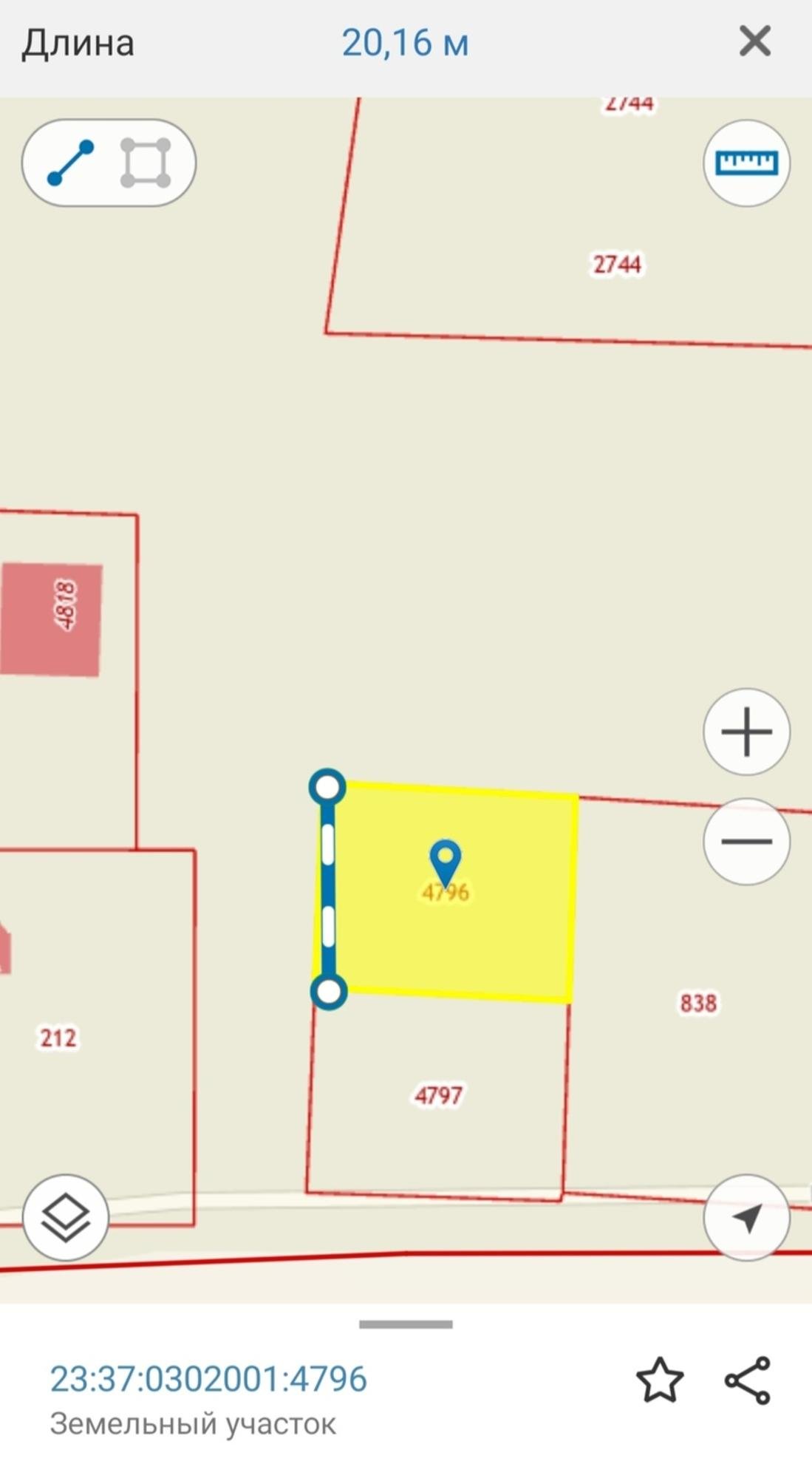Add parcel 4796 to favorites

[659, 1380]
